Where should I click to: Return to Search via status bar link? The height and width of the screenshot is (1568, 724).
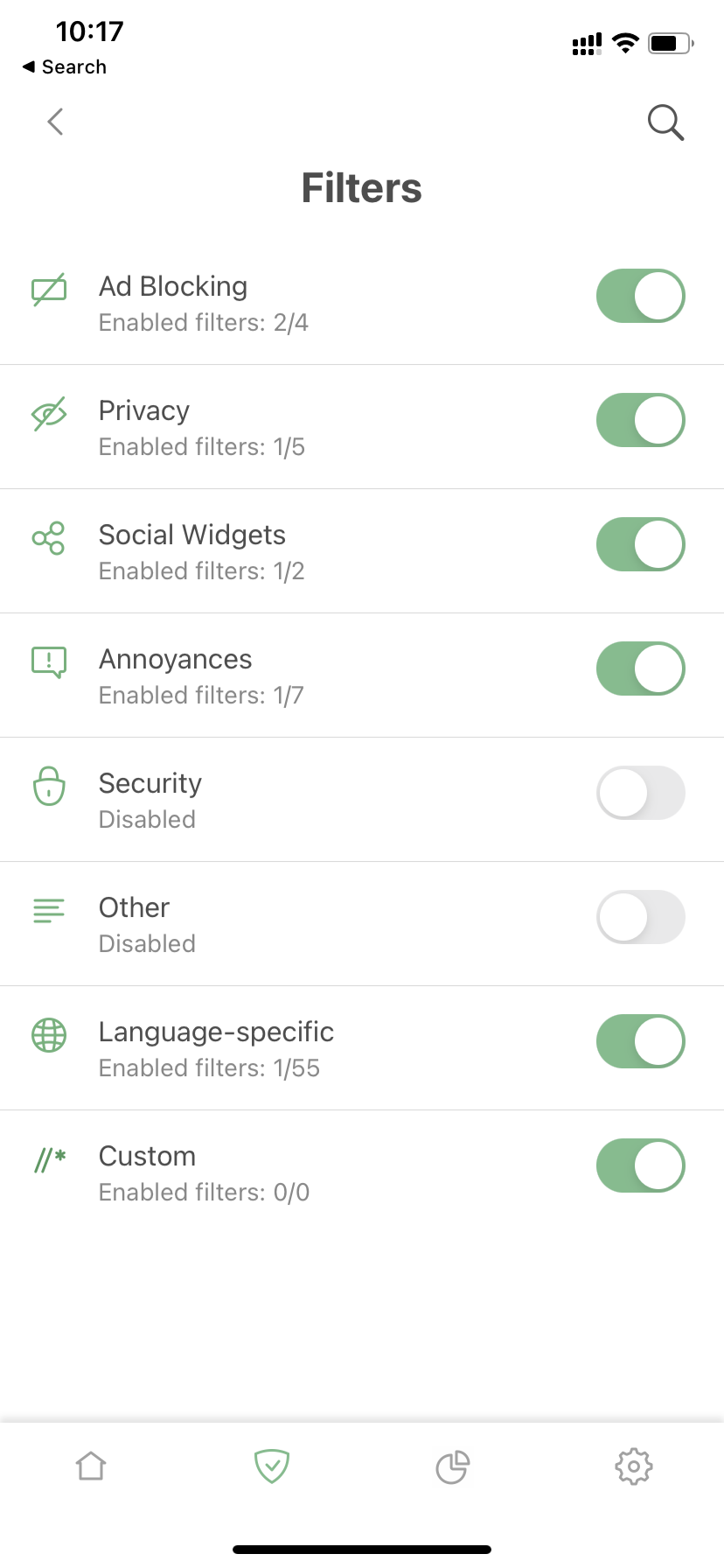coord(65,67)
